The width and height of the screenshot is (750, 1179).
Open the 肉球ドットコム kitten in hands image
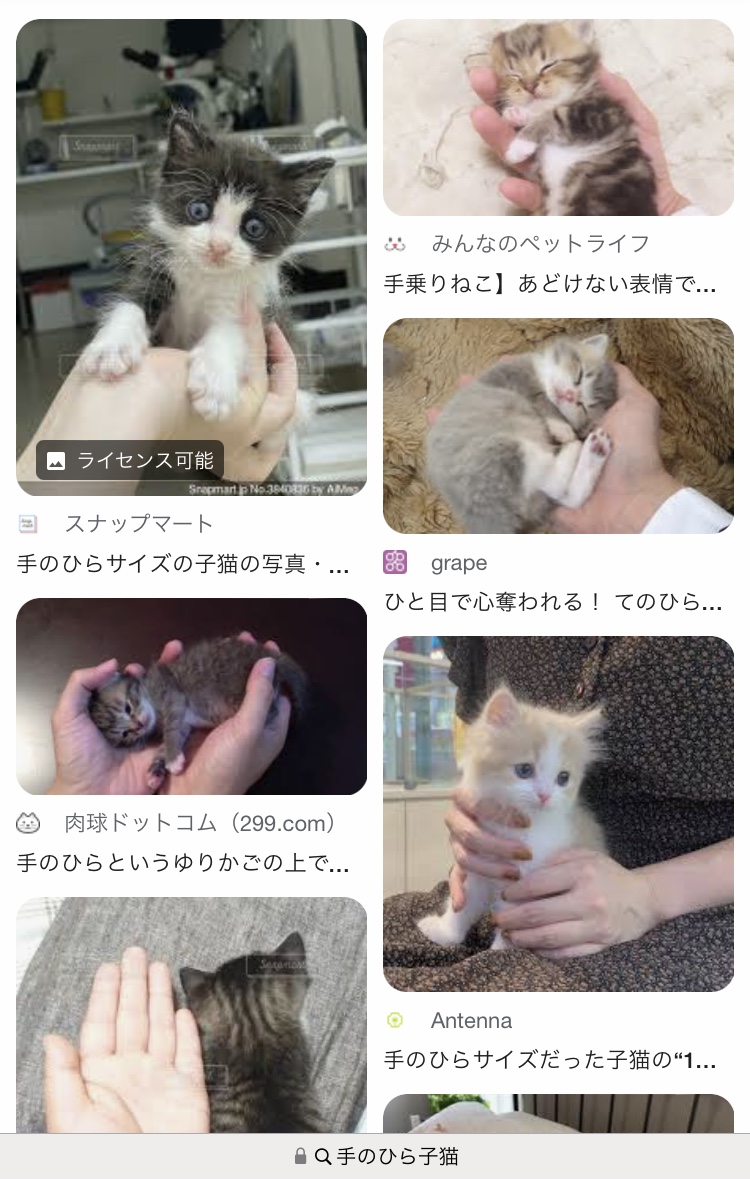tap(191, 696)
